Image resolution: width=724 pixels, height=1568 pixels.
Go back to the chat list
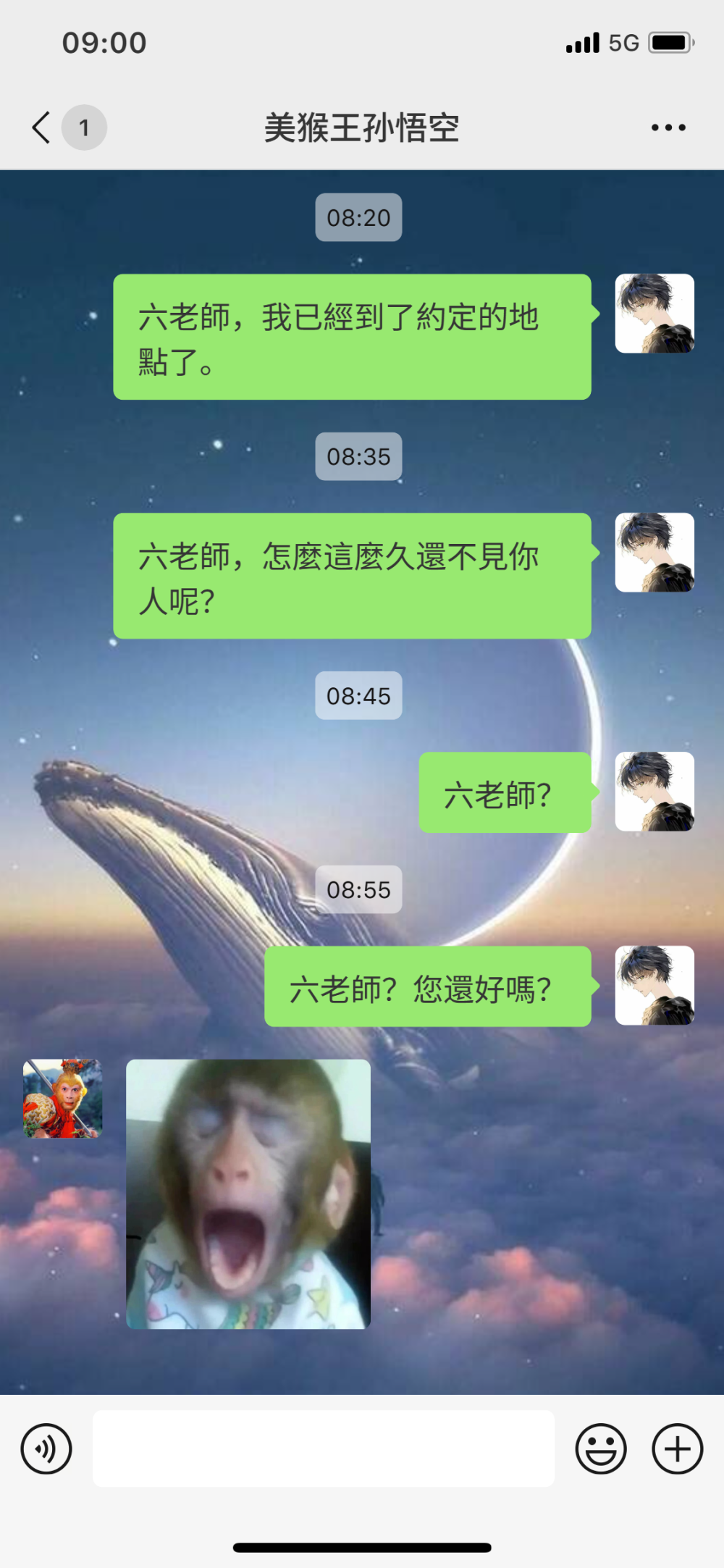[x=42, y=127]
